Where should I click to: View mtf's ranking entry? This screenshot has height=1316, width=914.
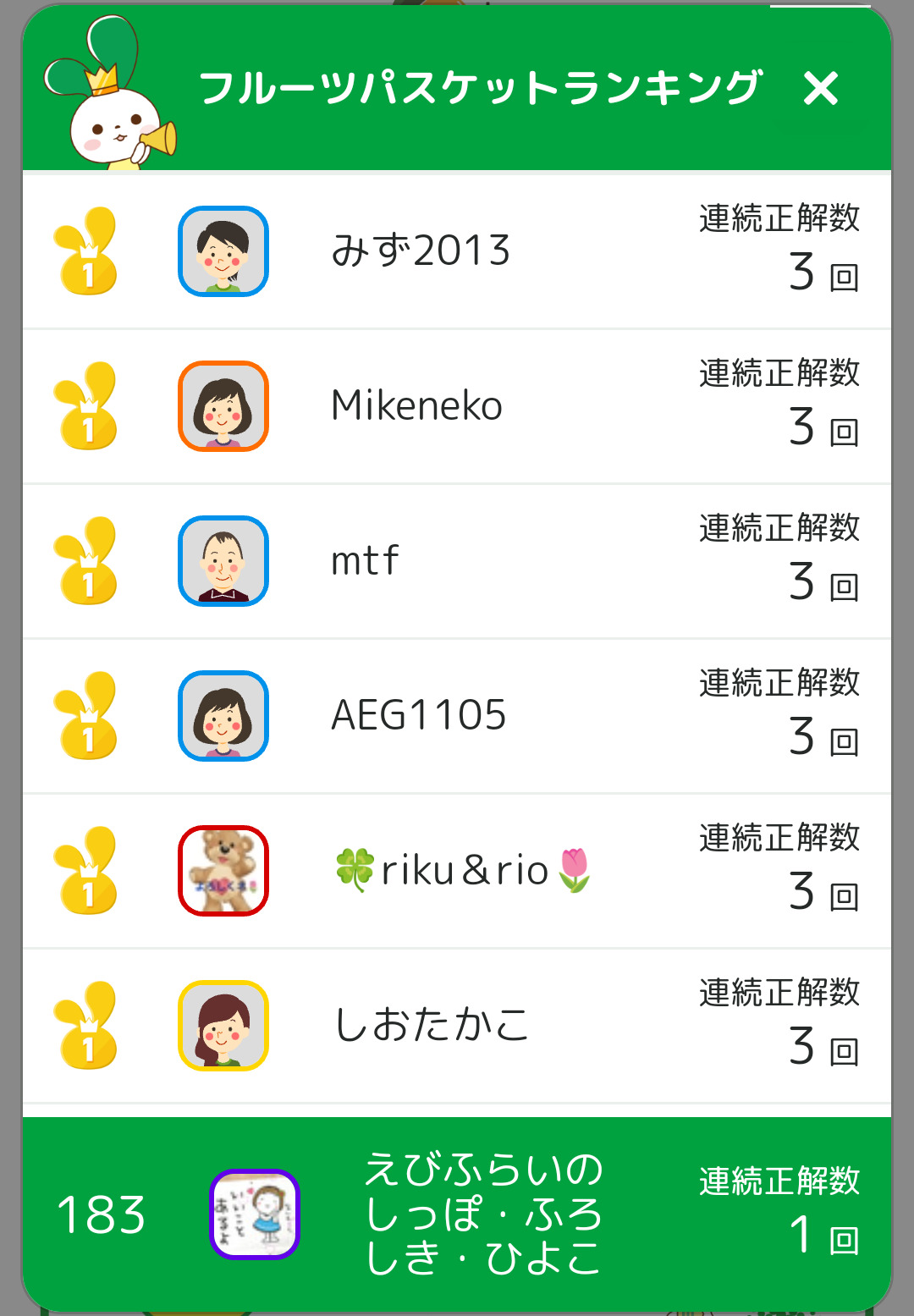click(x=457, y=561)
